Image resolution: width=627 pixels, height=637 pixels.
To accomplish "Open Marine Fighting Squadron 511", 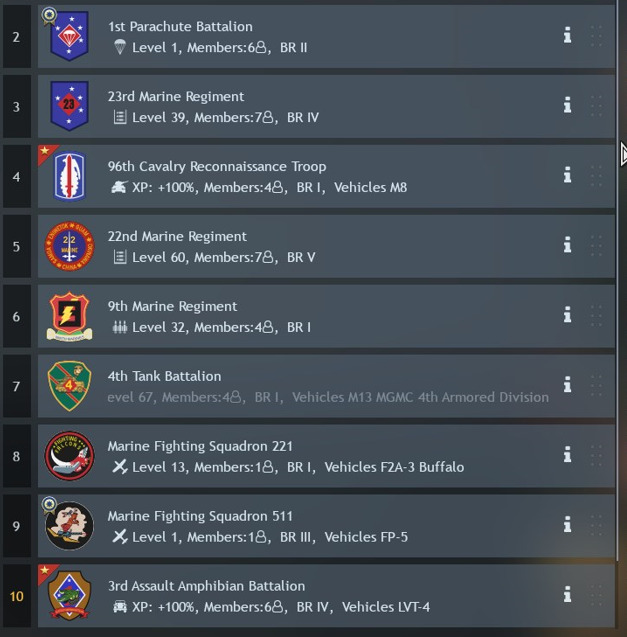I will coord(300,527).
